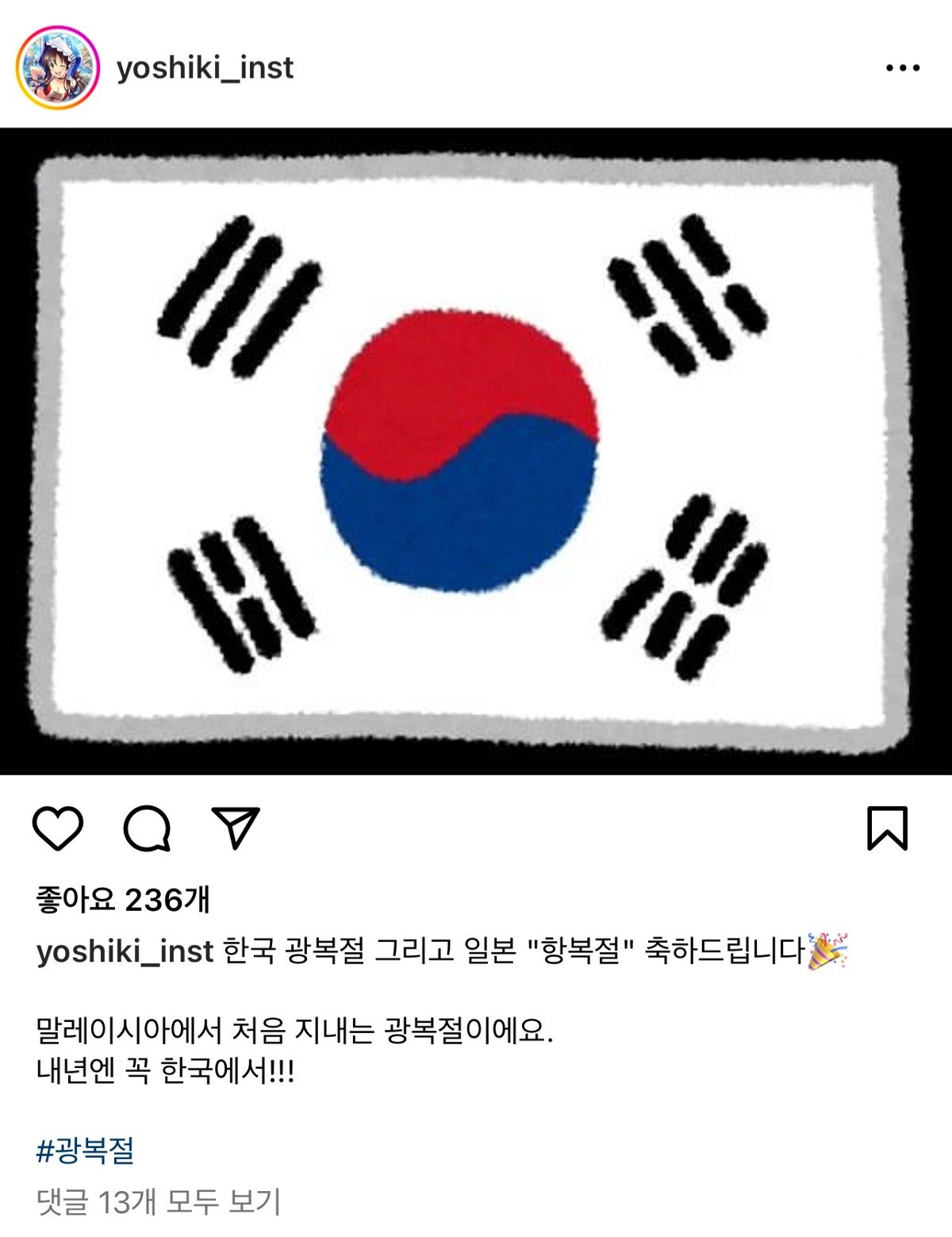This screenshot has height=1237, width=952.
Task: View the 236 likes list
Action: 123,900
